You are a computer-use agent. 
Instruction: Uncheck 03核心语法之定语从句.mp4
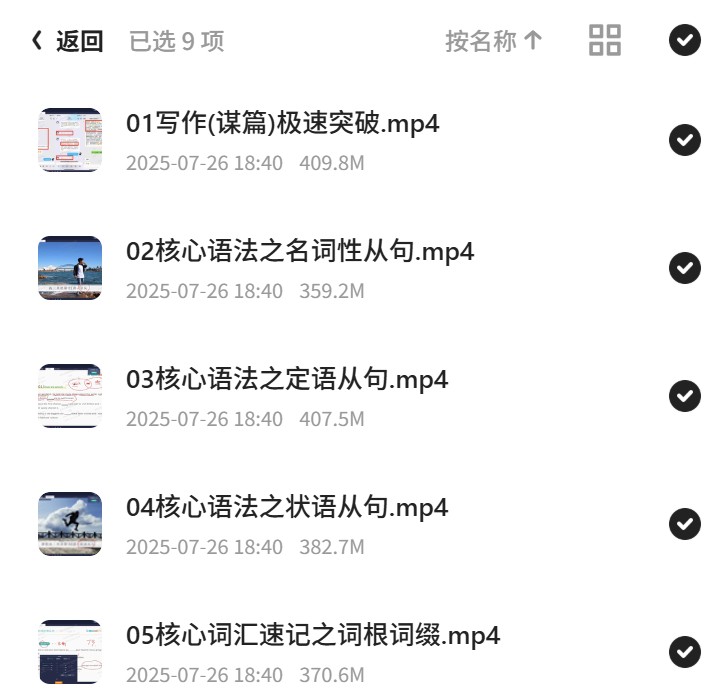click(684, 396)
